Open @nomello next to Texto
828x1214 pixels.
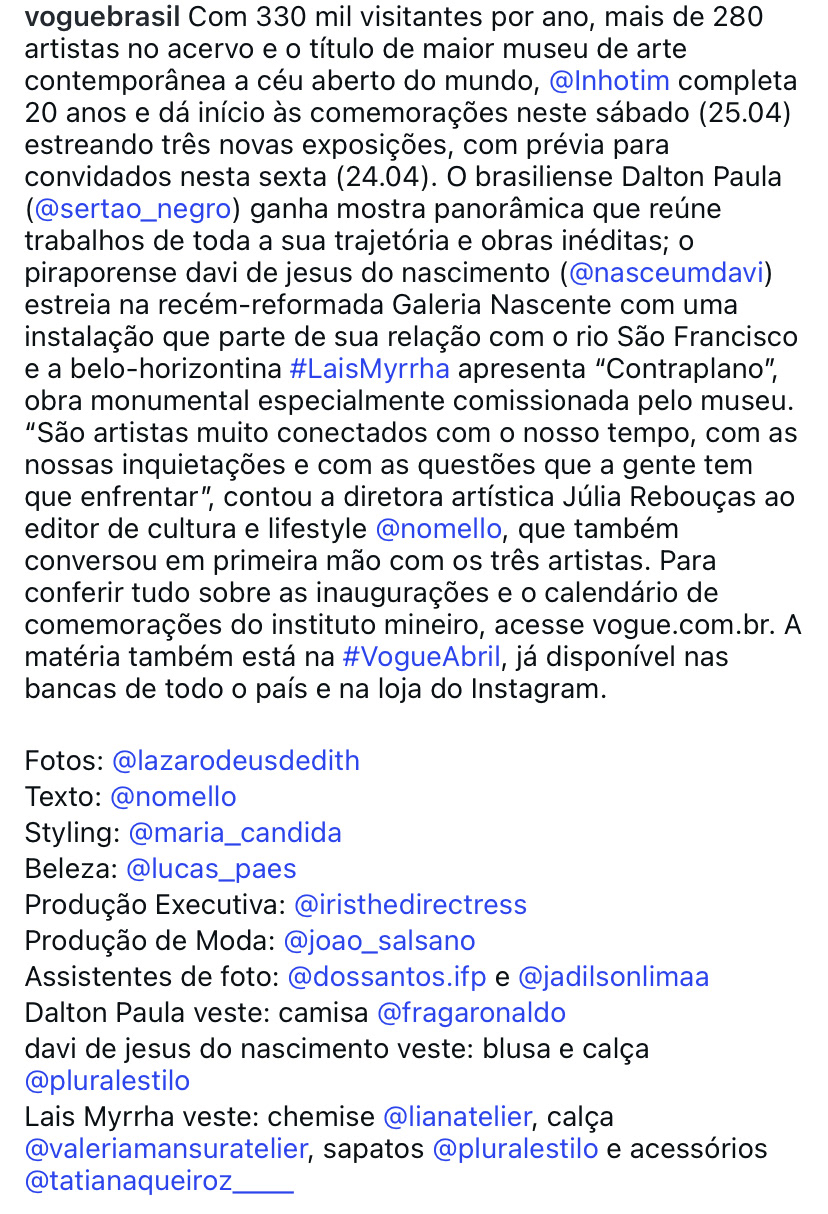(x=173, y=797)
